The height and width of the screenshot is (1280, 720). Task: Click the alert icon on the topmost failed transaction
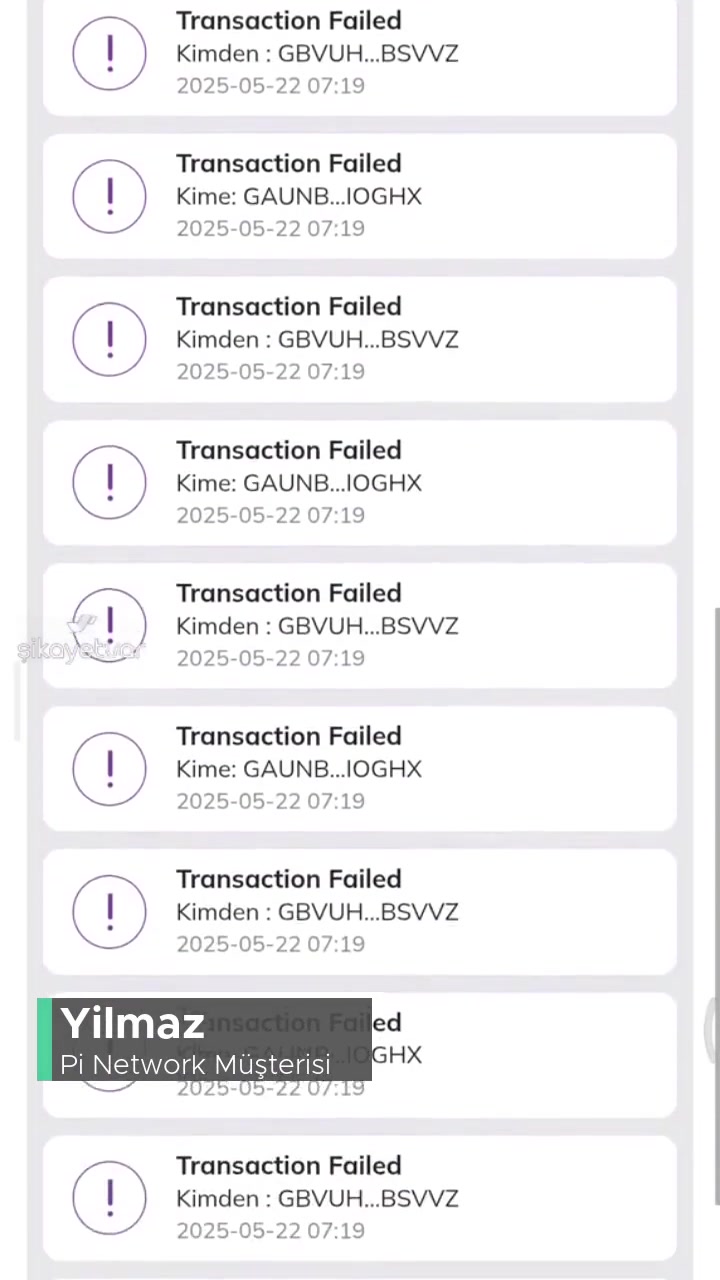tap(110, 53)
